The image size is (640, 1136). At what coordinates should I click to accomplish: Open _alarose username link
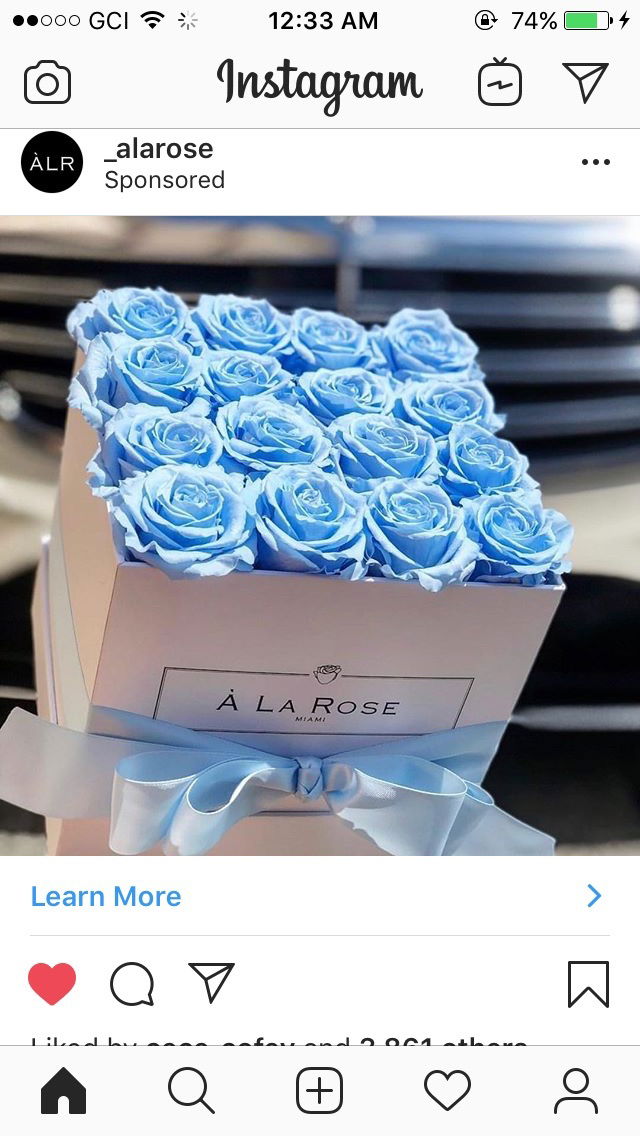[x=158, y=149]
